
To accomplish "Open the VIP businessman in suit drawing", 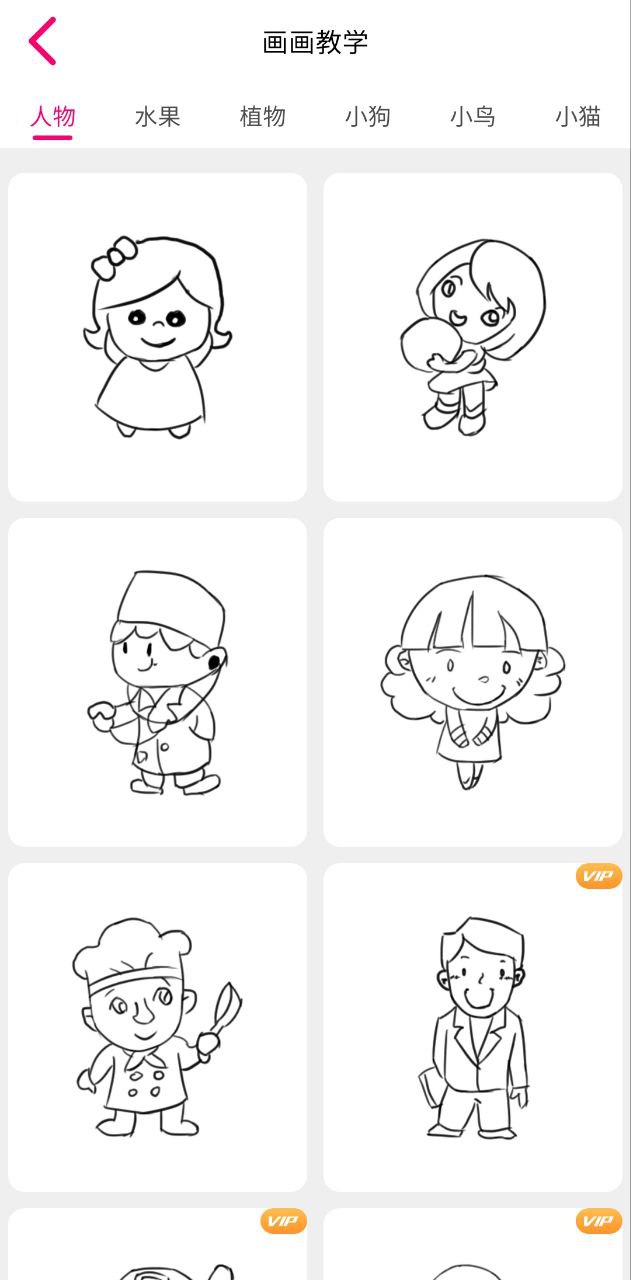I will 473,1027.
